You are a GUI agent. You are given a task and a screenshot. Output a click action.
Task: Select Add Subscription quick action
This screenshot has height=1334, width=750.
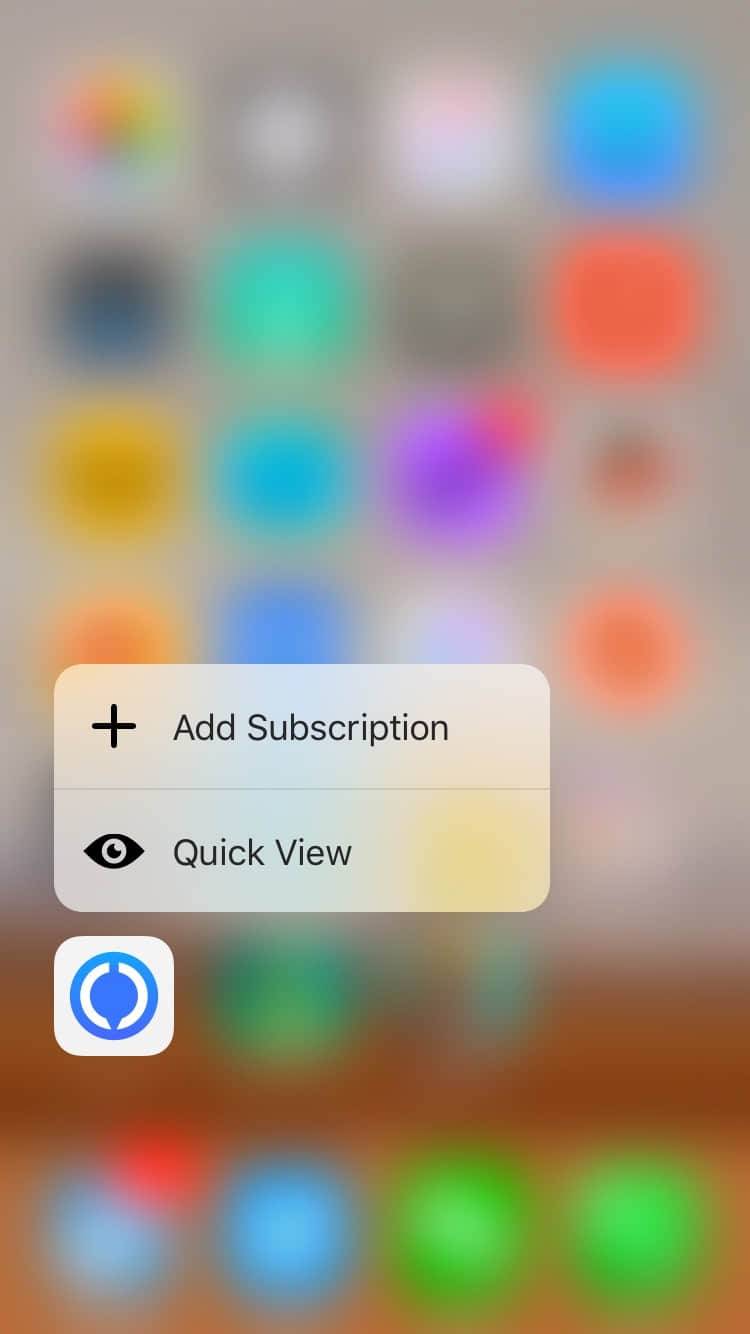coord(300,727)
